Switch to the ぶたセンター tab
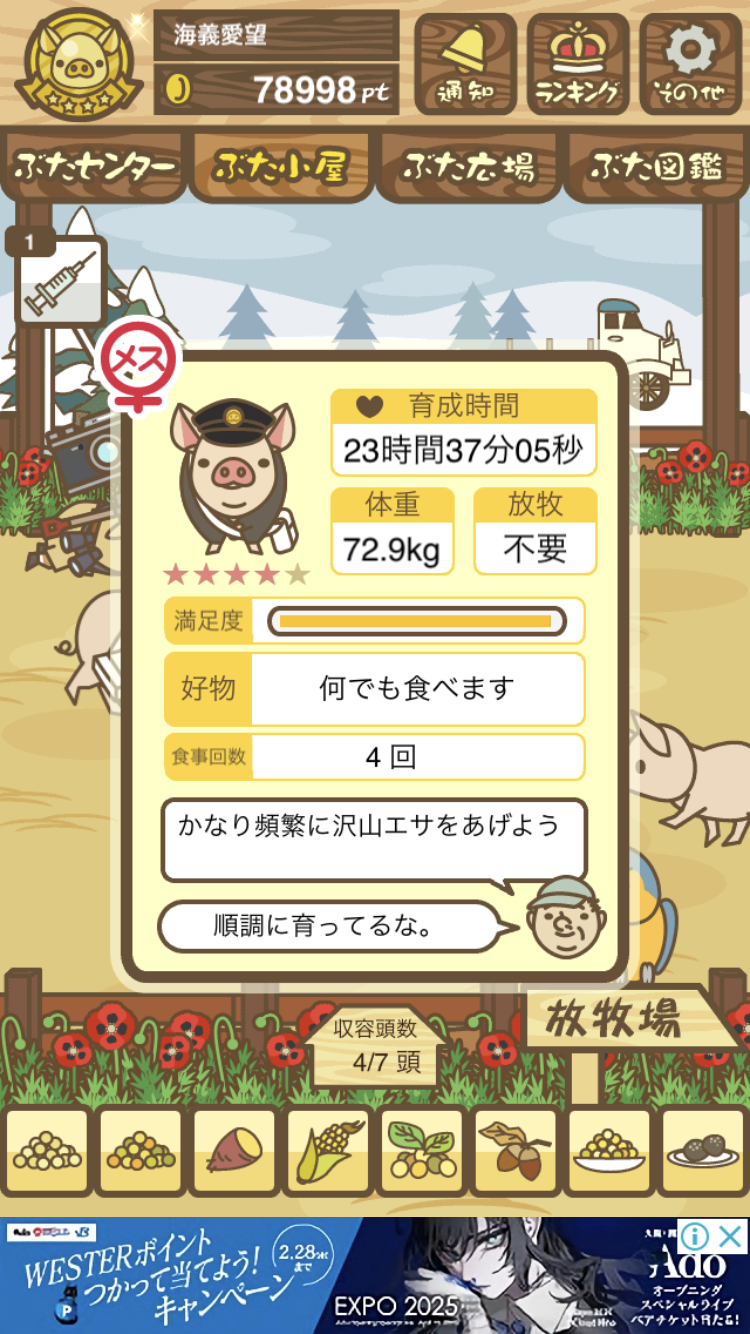 95,167
